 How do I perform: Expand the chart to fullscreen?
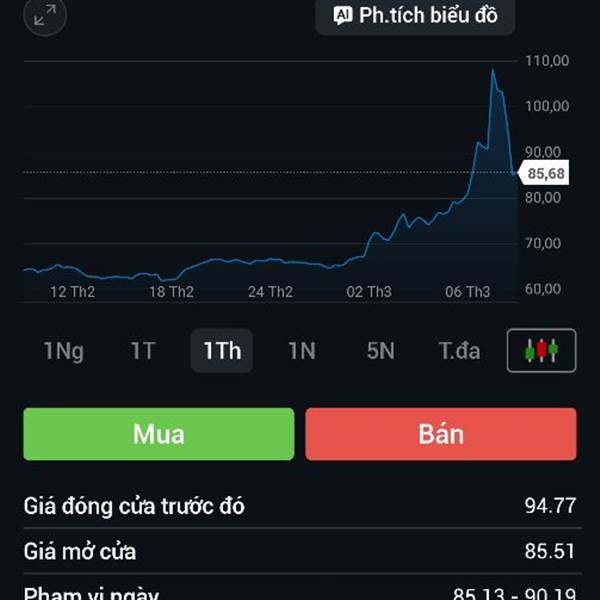[x=45, y=16]
